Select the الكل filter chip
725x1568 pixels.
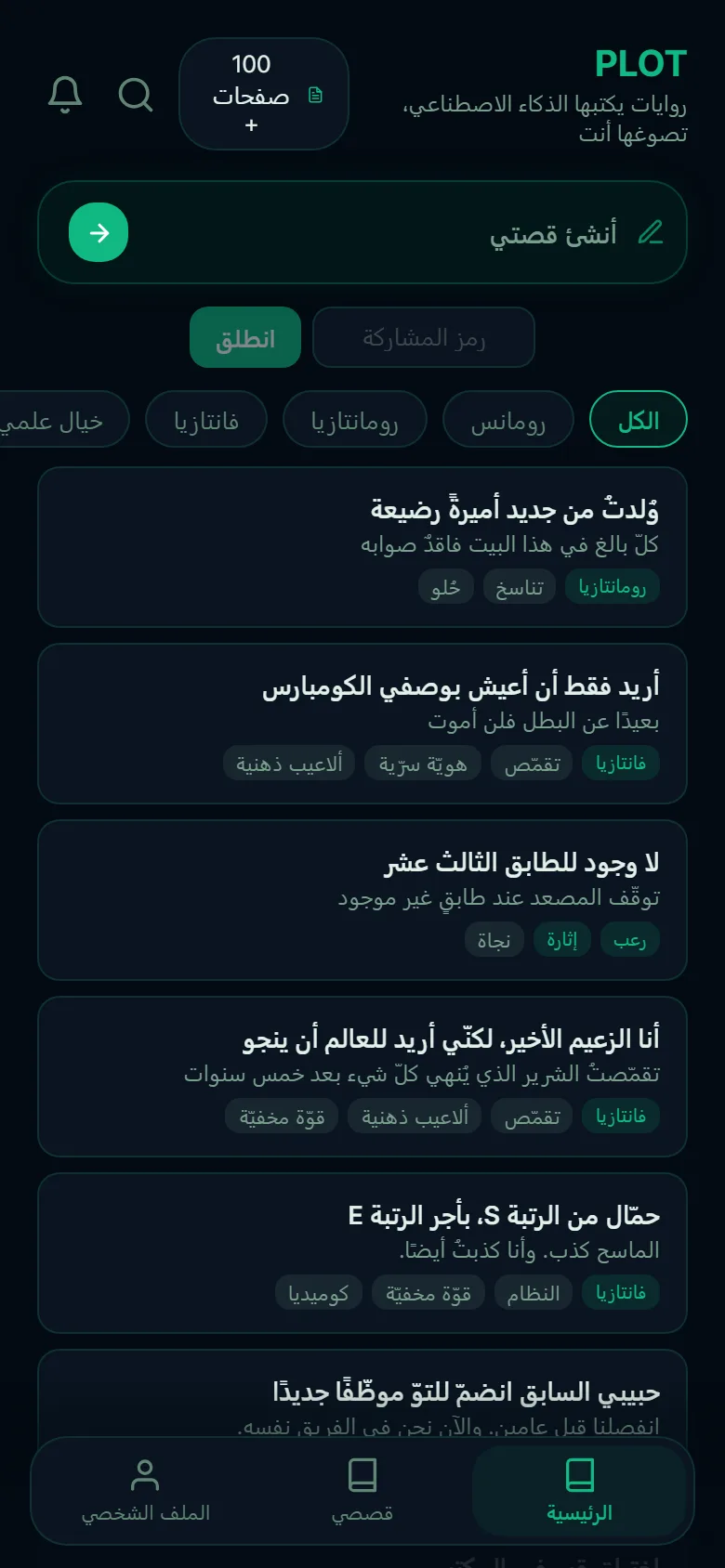[639, 420]
